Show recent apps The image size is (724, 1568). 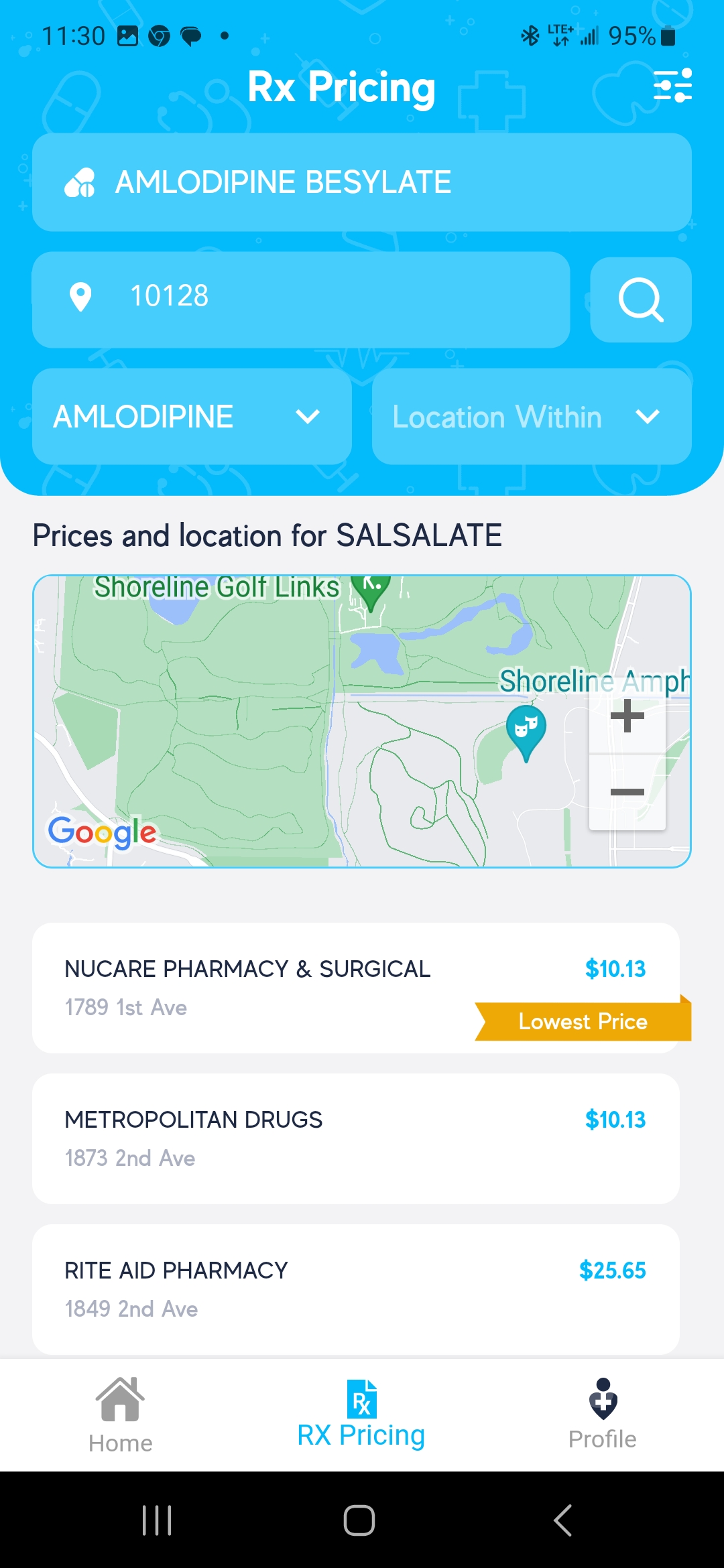pyautogui.click(x=158, y=1520)
